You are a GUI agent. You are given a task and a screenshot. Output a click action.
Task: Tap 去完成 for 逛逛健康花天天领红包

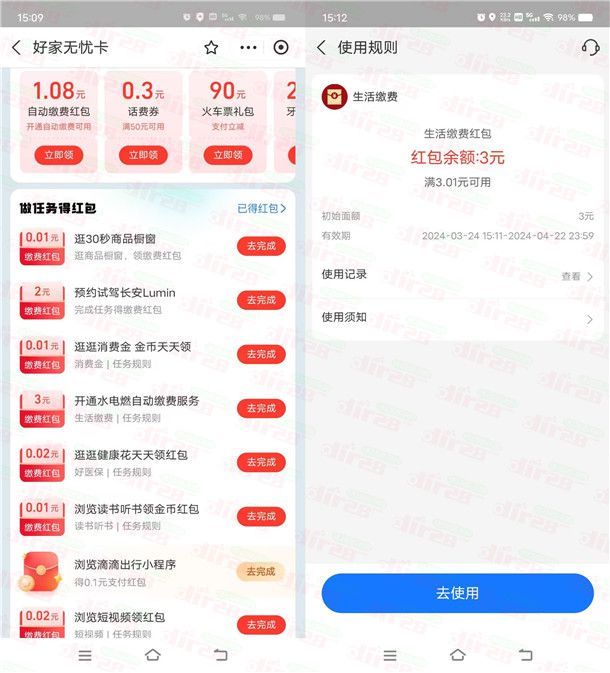(260, 462)
